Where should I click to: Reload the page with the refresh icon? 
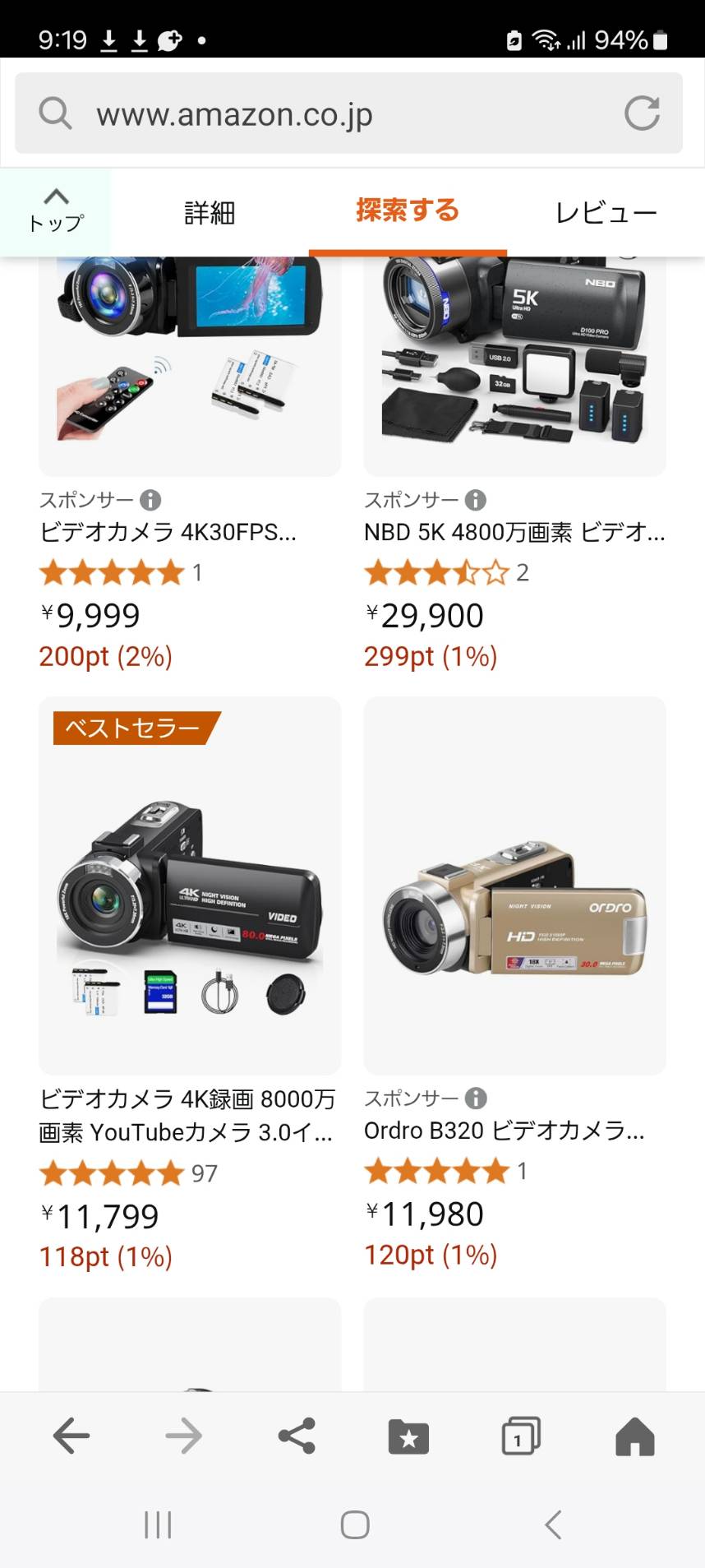[642, 113]
